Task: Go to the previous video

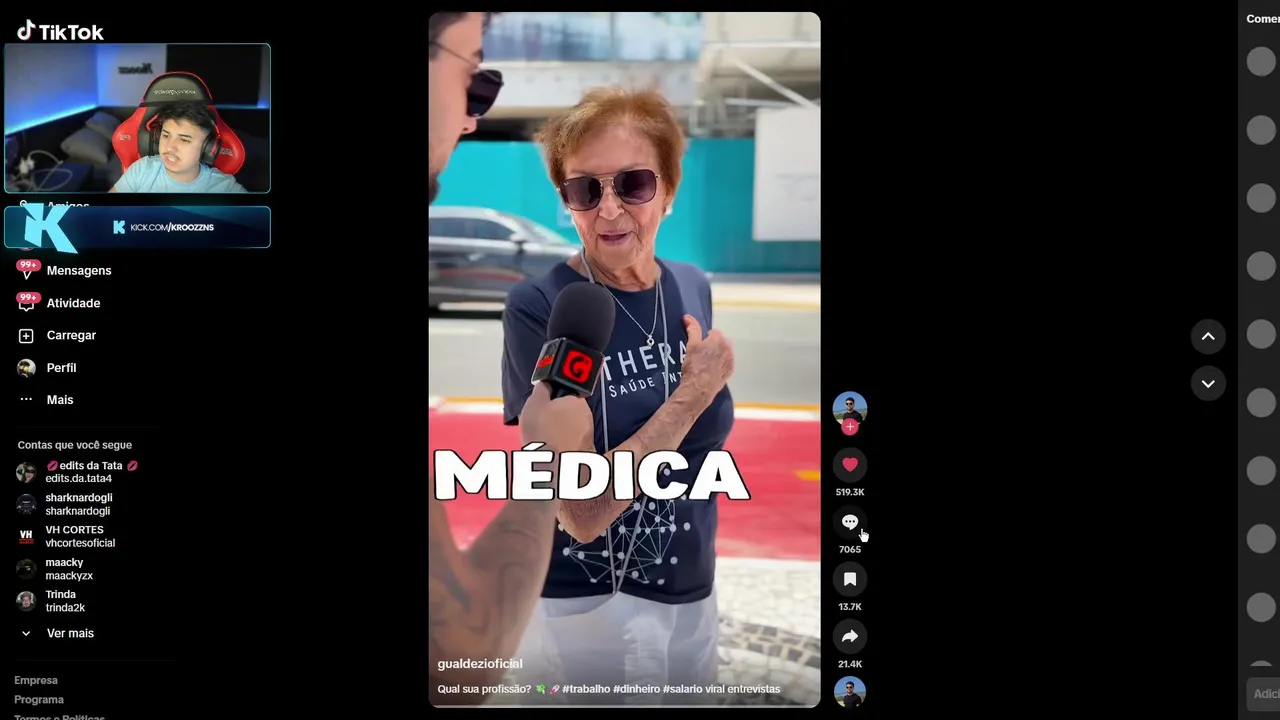Action: (x=1207, y=336)
